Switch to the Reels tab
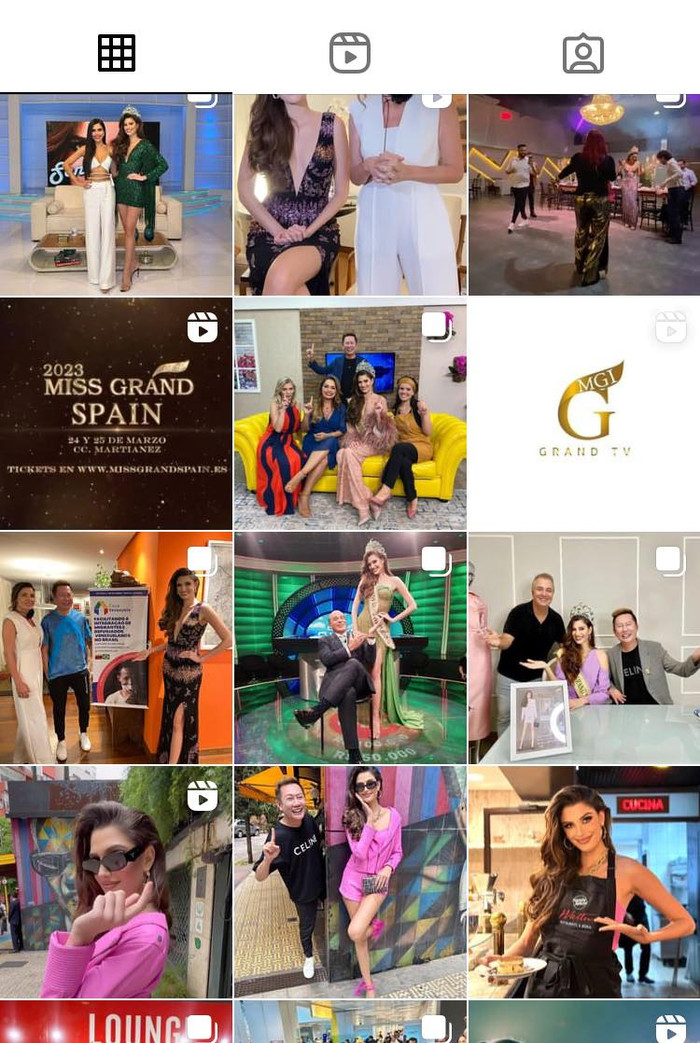 point(350,53)
